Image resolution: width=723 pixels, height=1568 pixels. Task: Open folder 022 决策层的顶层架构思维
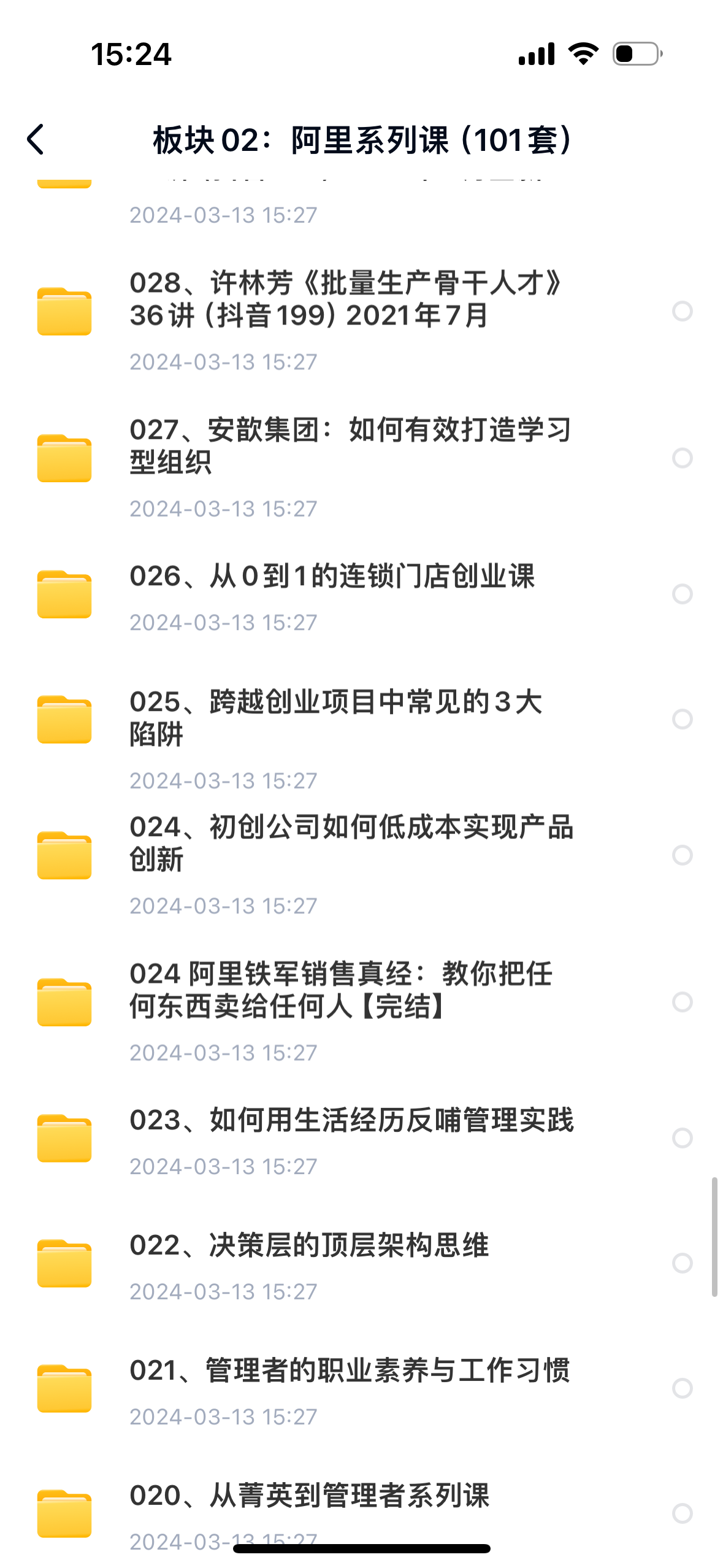309,1246
